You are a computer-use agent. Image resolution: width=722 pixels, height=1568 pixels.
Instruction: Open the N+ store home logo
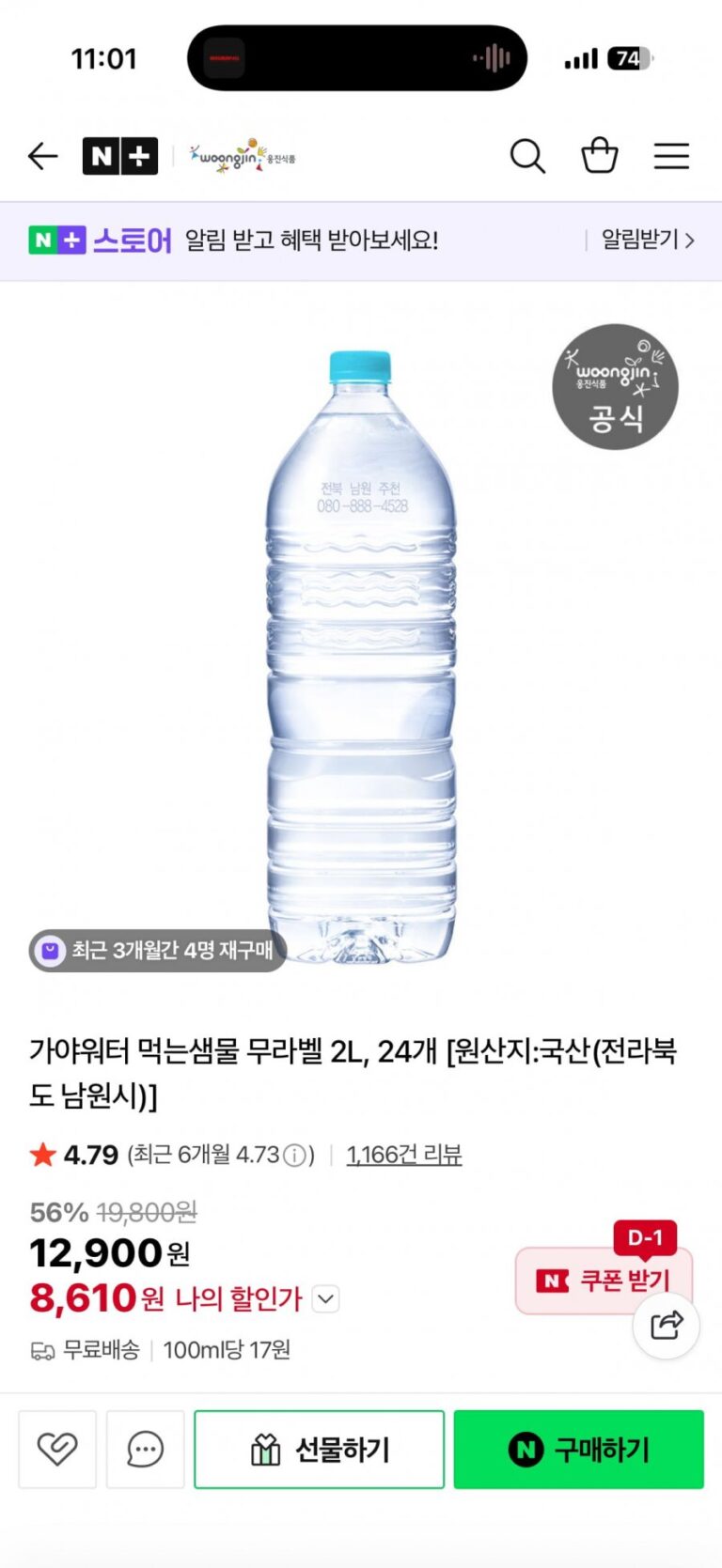(119, 156)
